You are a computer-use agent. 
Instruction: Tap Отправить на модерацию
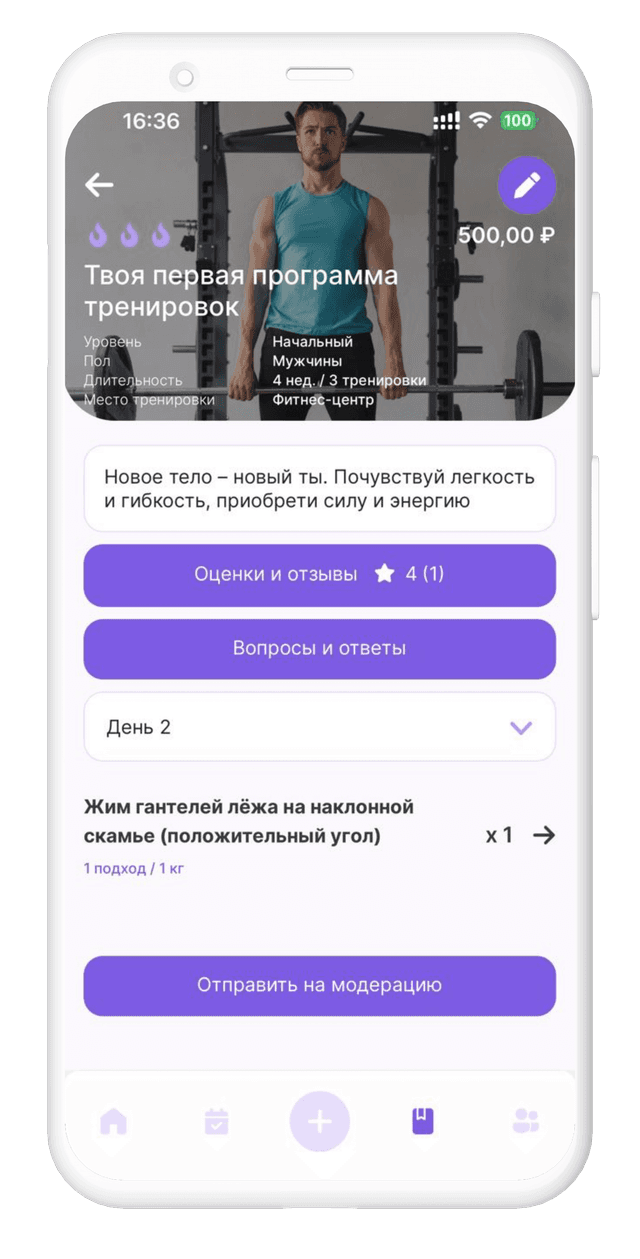pyautogui.click(x=319, y=986)
